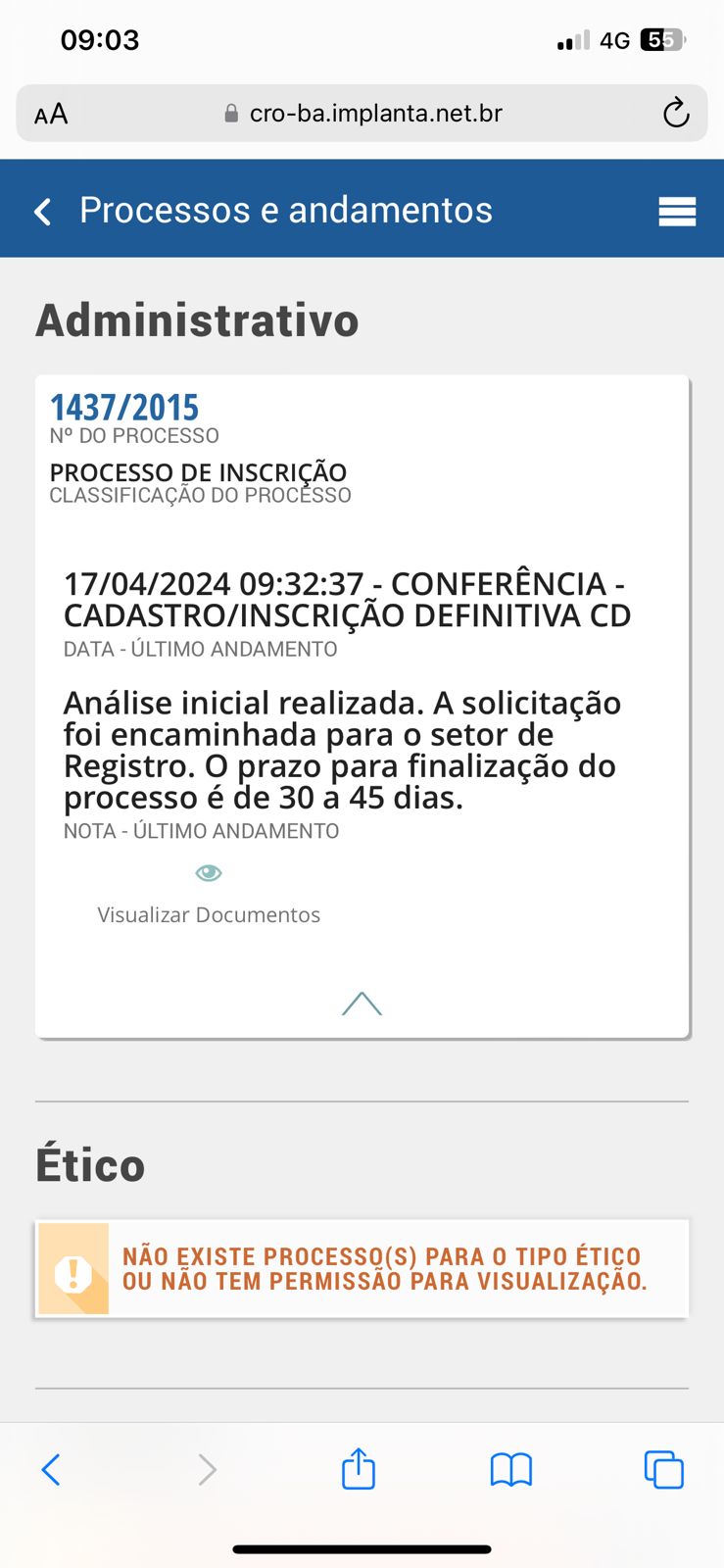Go back from Processos e andamentos
Screen dimensions: 724x1568
[x=43, y=211]
